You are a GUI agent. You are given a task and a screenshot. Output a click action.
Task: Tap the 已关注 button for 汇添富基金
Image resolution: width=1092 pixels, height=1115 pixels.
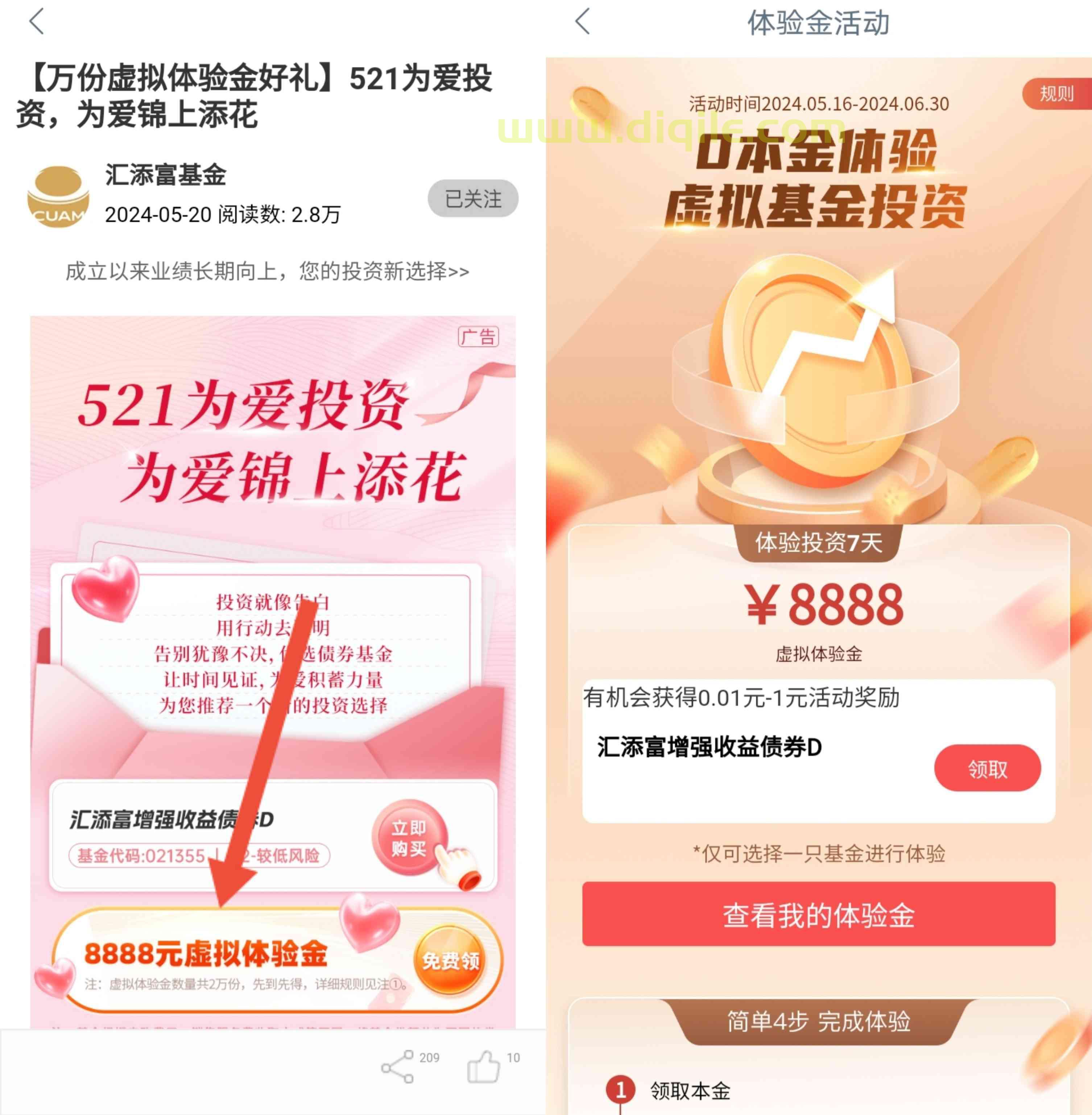tap(473, 199)
